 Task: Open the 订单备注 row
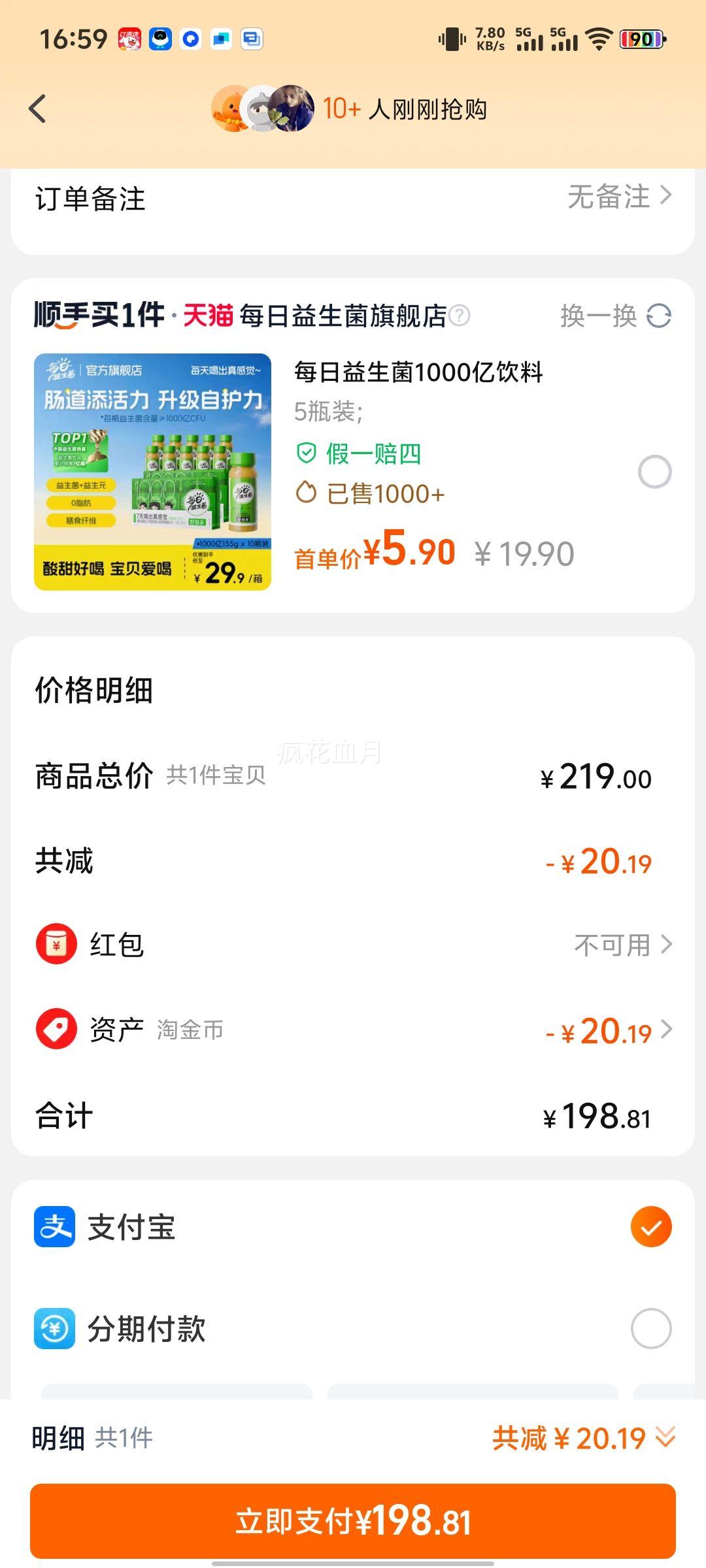(x=353, y=198)
